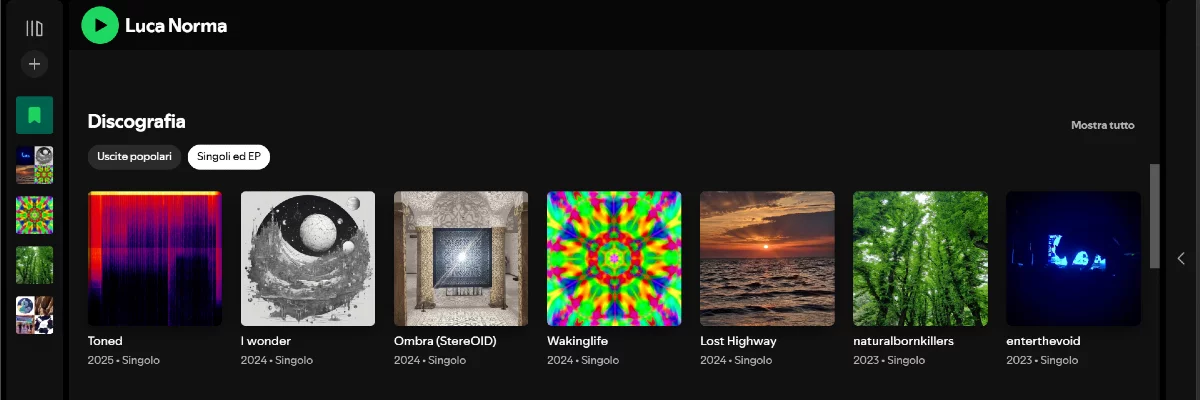
Task: Open the kaleidoscope cover in the library sidebar
Action: click(34, 215)
